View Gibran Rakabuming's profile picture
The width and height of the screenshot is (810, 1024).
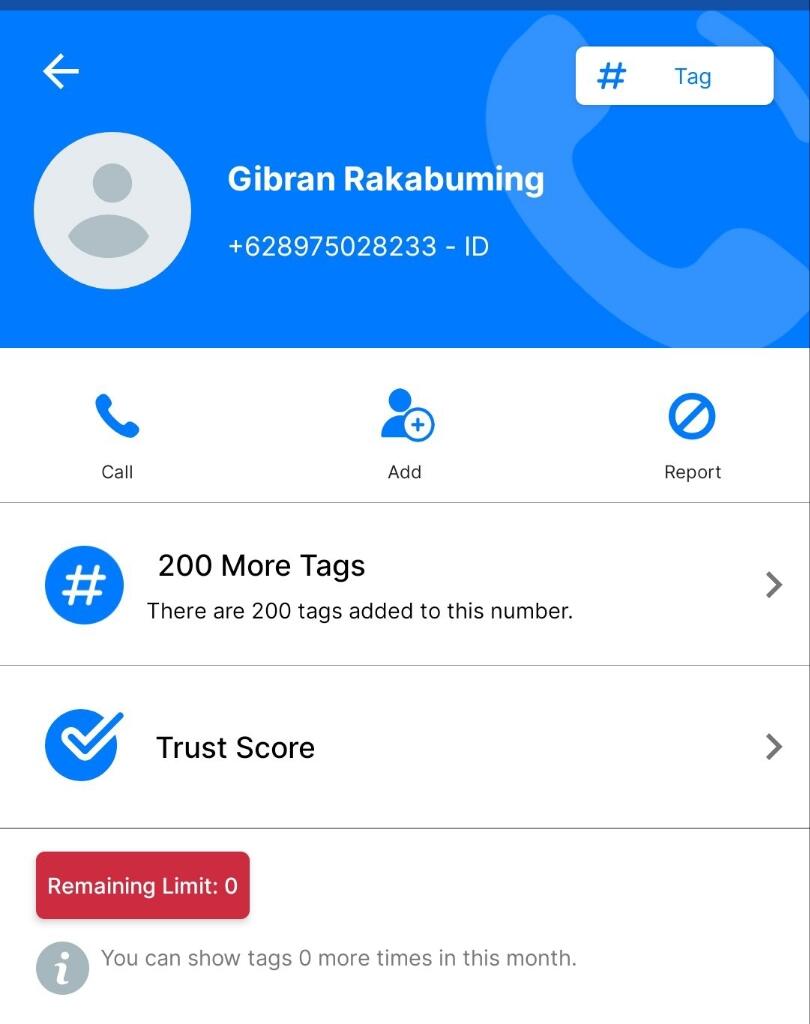click(112, 211)
